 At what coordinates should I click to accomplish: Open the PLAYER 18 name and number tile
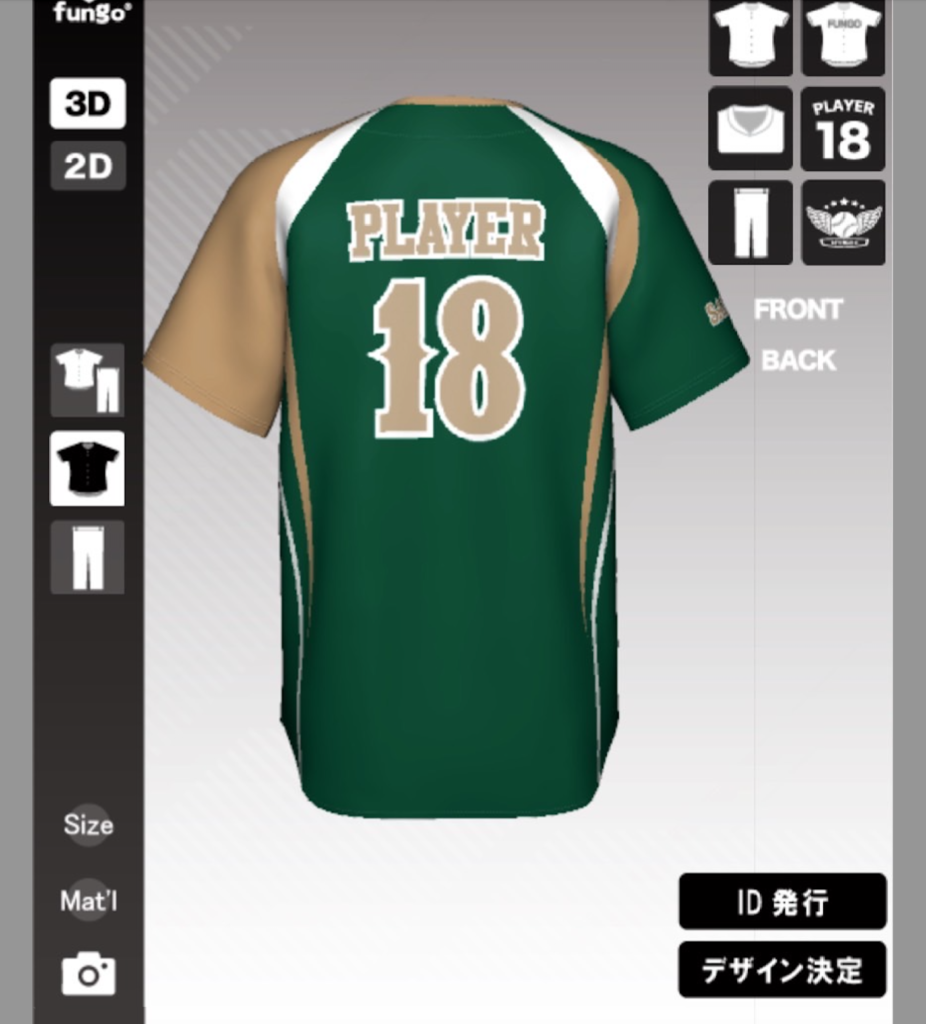[843, 129]
